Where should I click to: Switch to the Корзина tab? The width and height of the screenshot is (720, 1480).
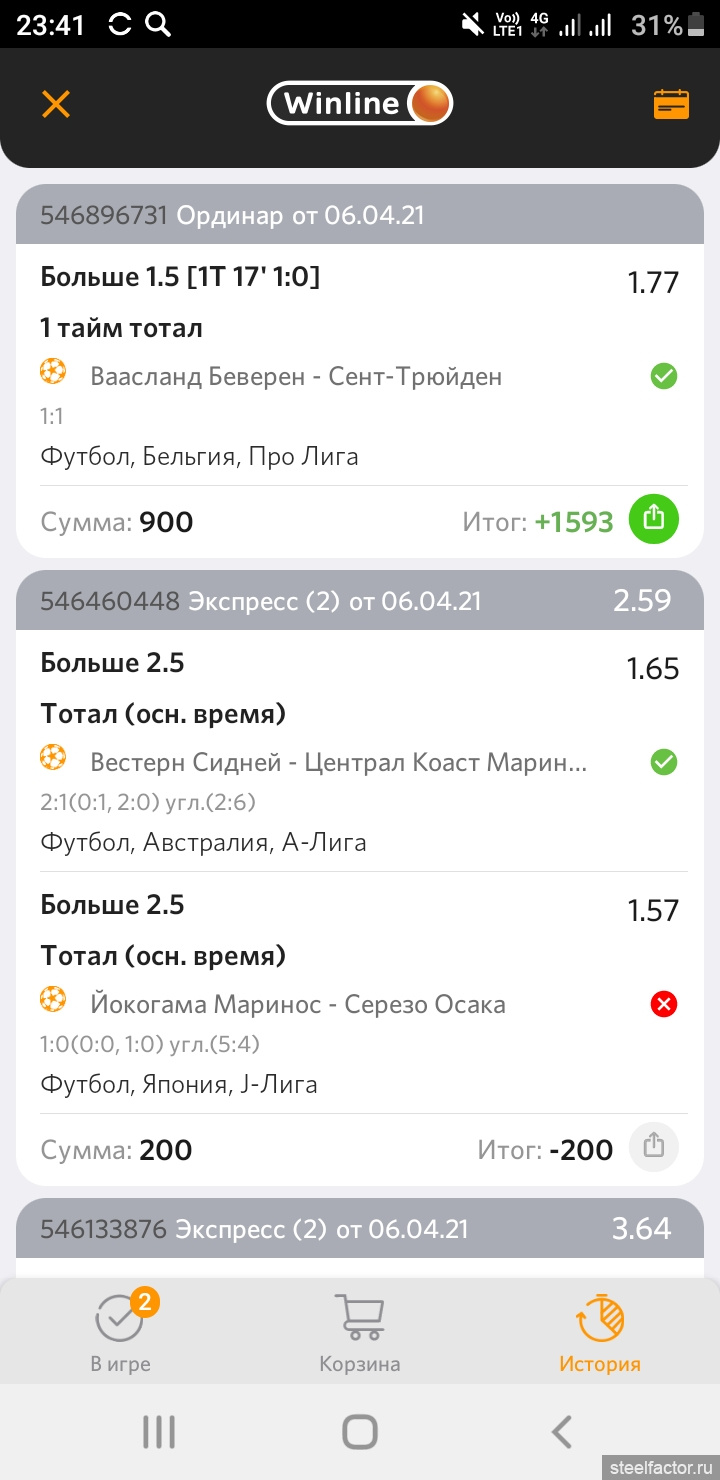pyautogui.click(x=360, y=1331)
